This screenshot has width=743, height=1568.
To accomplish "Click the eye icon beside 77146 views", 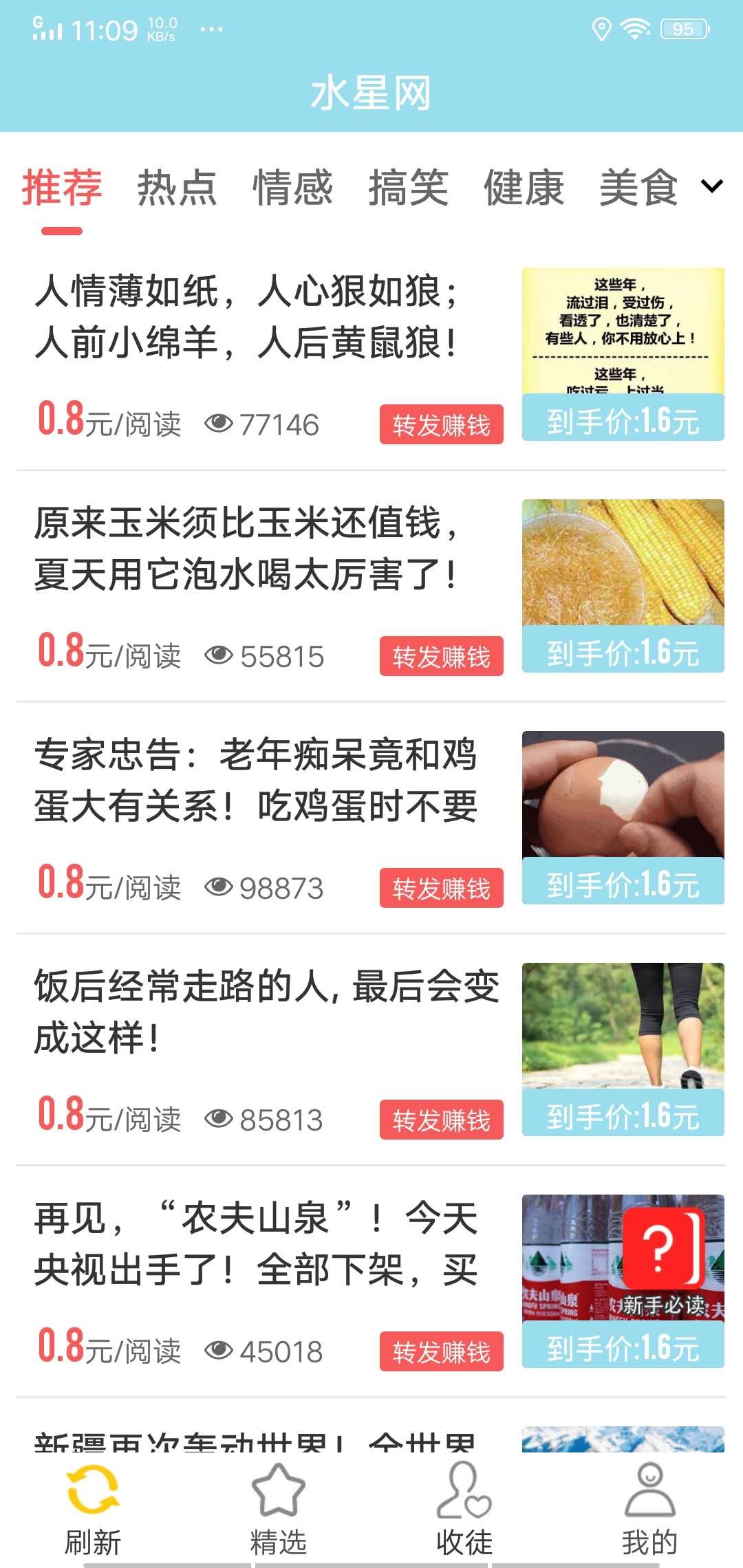I will pos(218,423).
